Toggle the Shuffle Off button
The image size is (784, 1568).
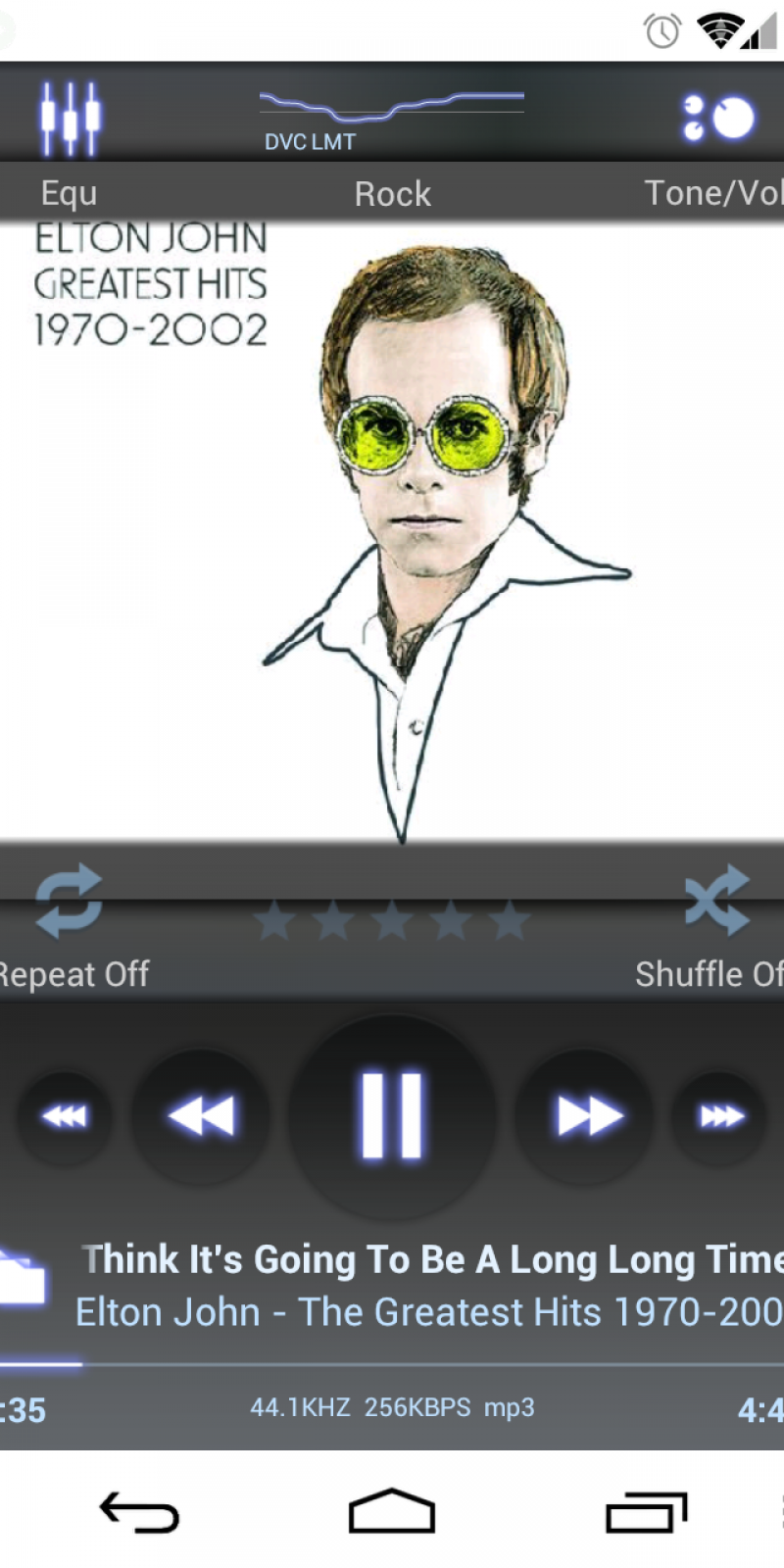click(717, 902)
